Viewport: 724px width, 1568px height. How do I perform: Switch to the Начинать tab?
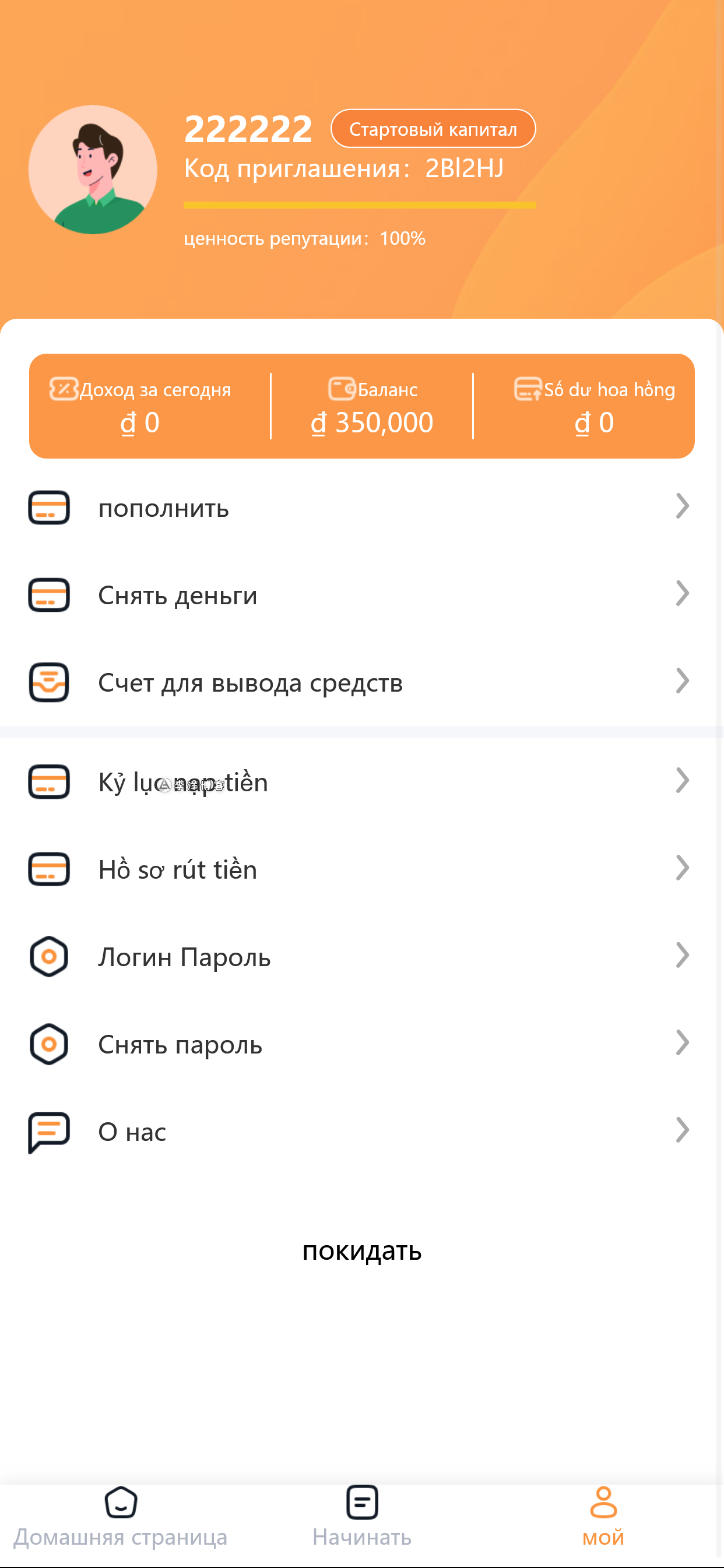pos(361,1516)
